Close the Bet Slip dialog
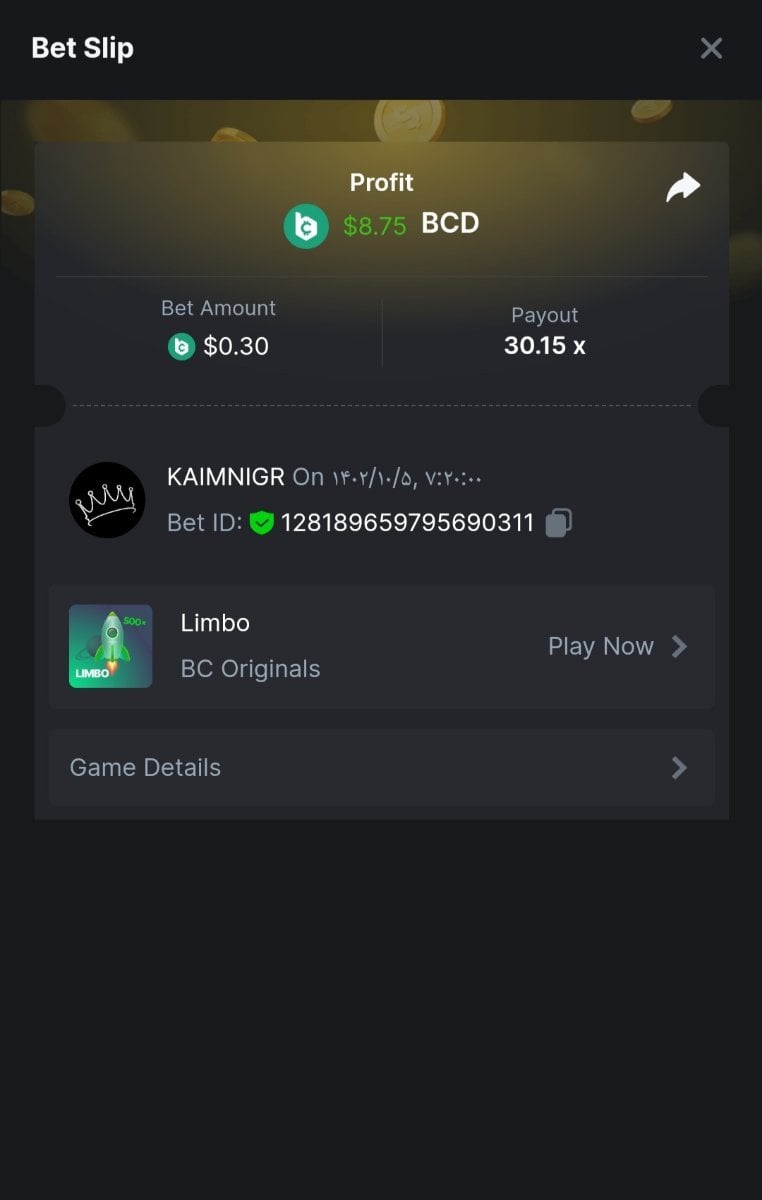The image size is (762, 1200). click(x=711, y=48)
